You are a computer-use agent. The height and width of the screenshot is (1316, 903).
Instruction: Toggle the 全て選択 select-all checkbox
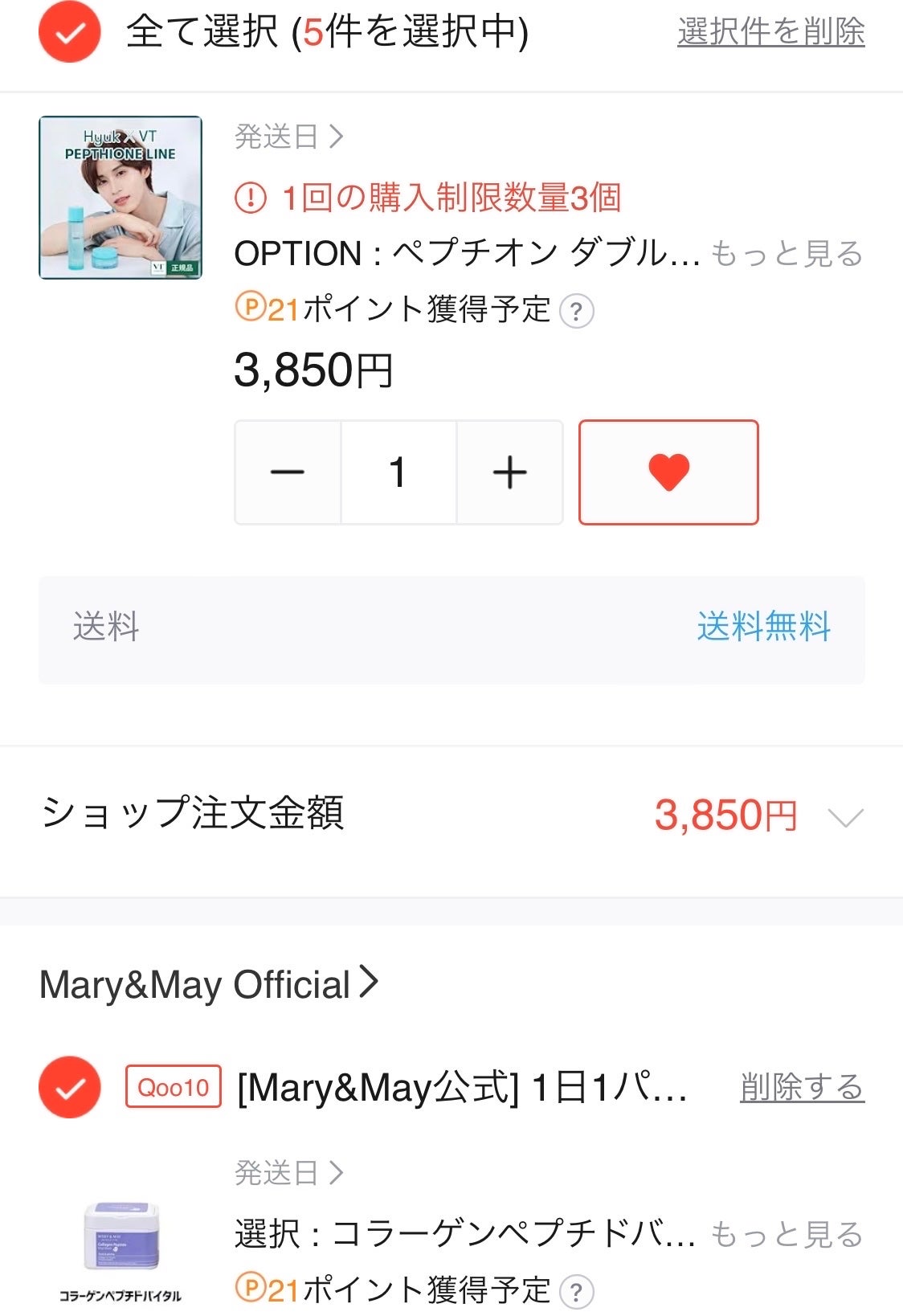coord(70,32)
